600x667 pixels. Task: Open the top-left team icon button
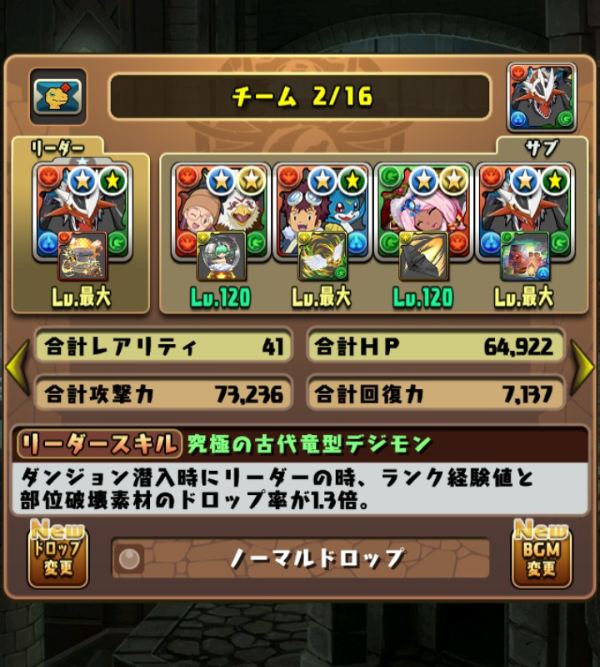click(57, 95)
